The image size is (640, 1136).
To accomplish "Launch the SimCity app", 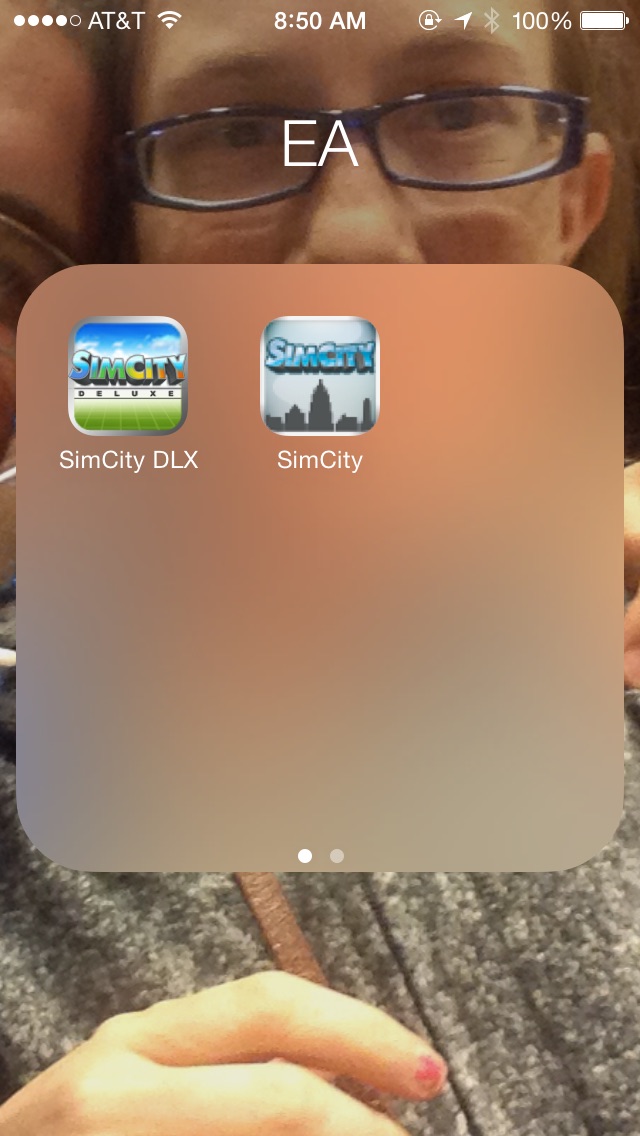I will pos(320,376).
